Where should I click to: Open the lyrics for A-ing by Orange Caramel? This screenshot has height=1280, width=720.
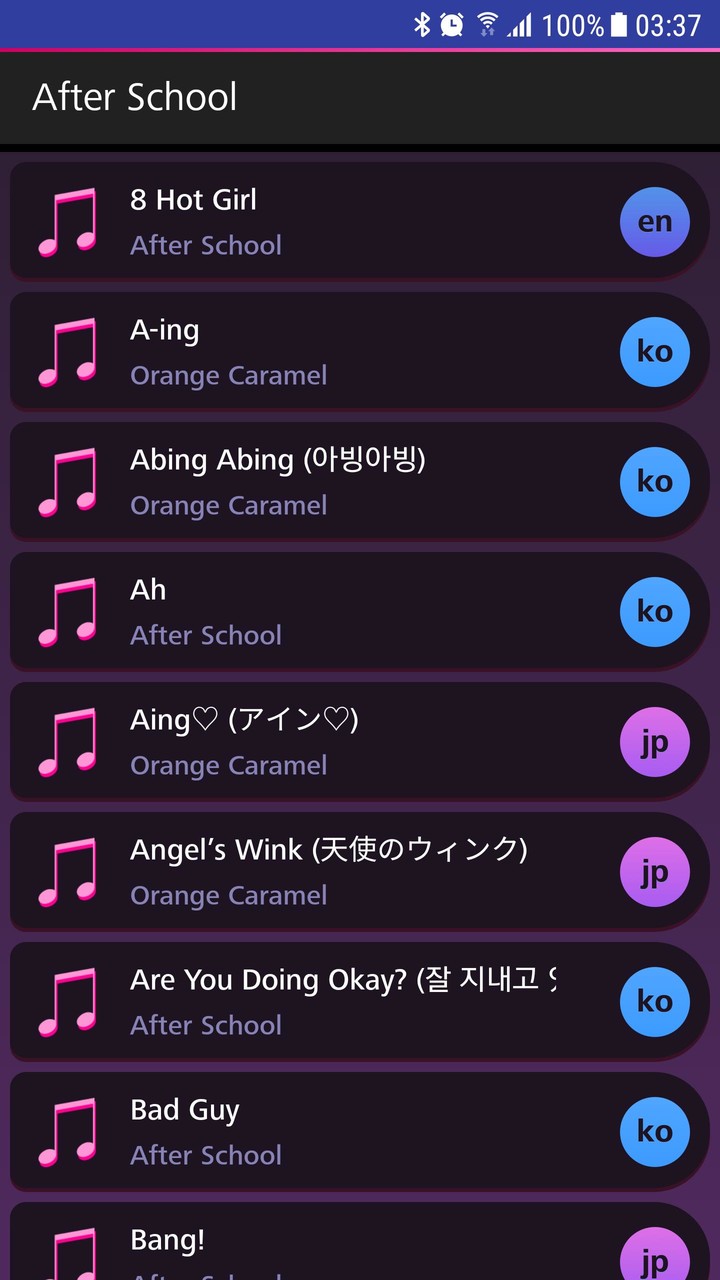click(x=300, y=351)
